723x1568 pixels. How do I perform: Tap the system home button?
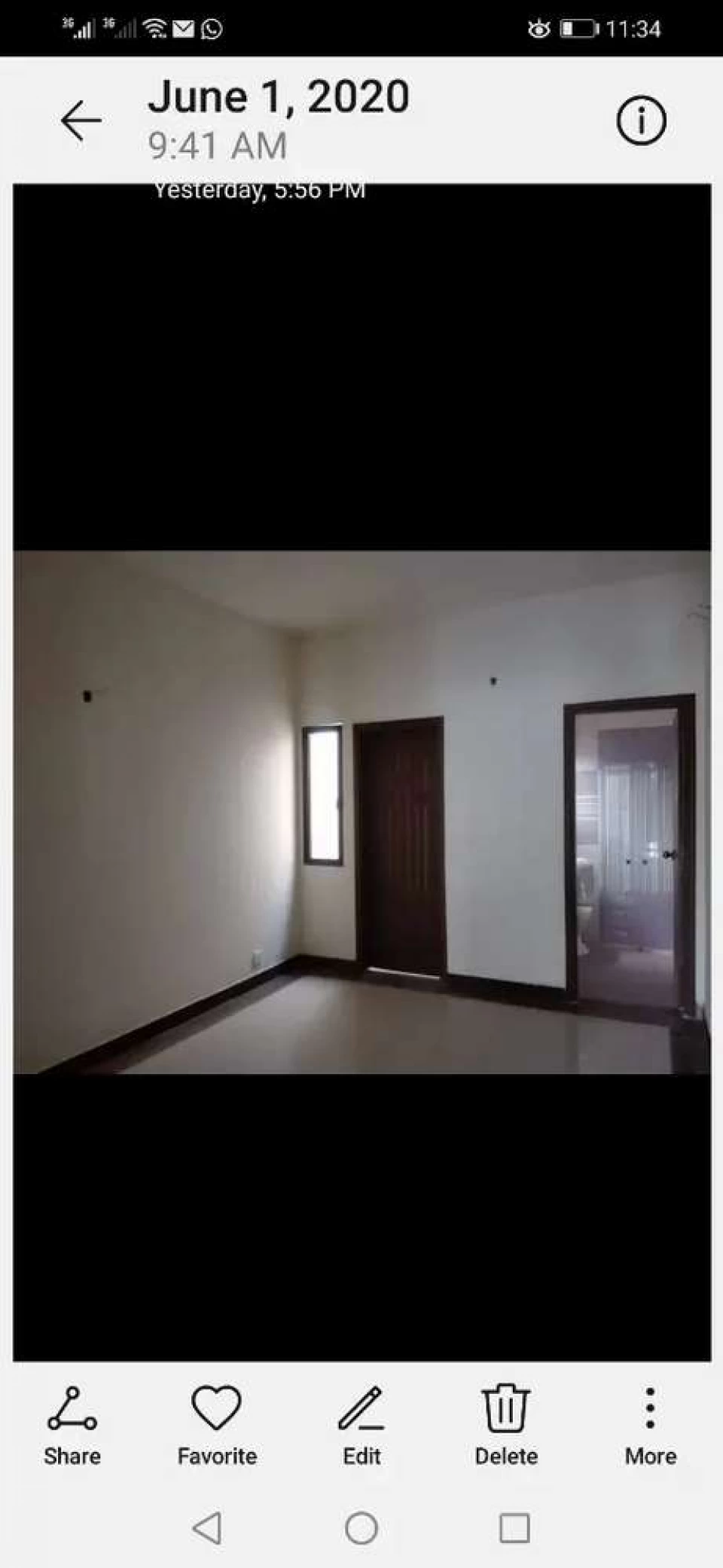coord(361,1528)
